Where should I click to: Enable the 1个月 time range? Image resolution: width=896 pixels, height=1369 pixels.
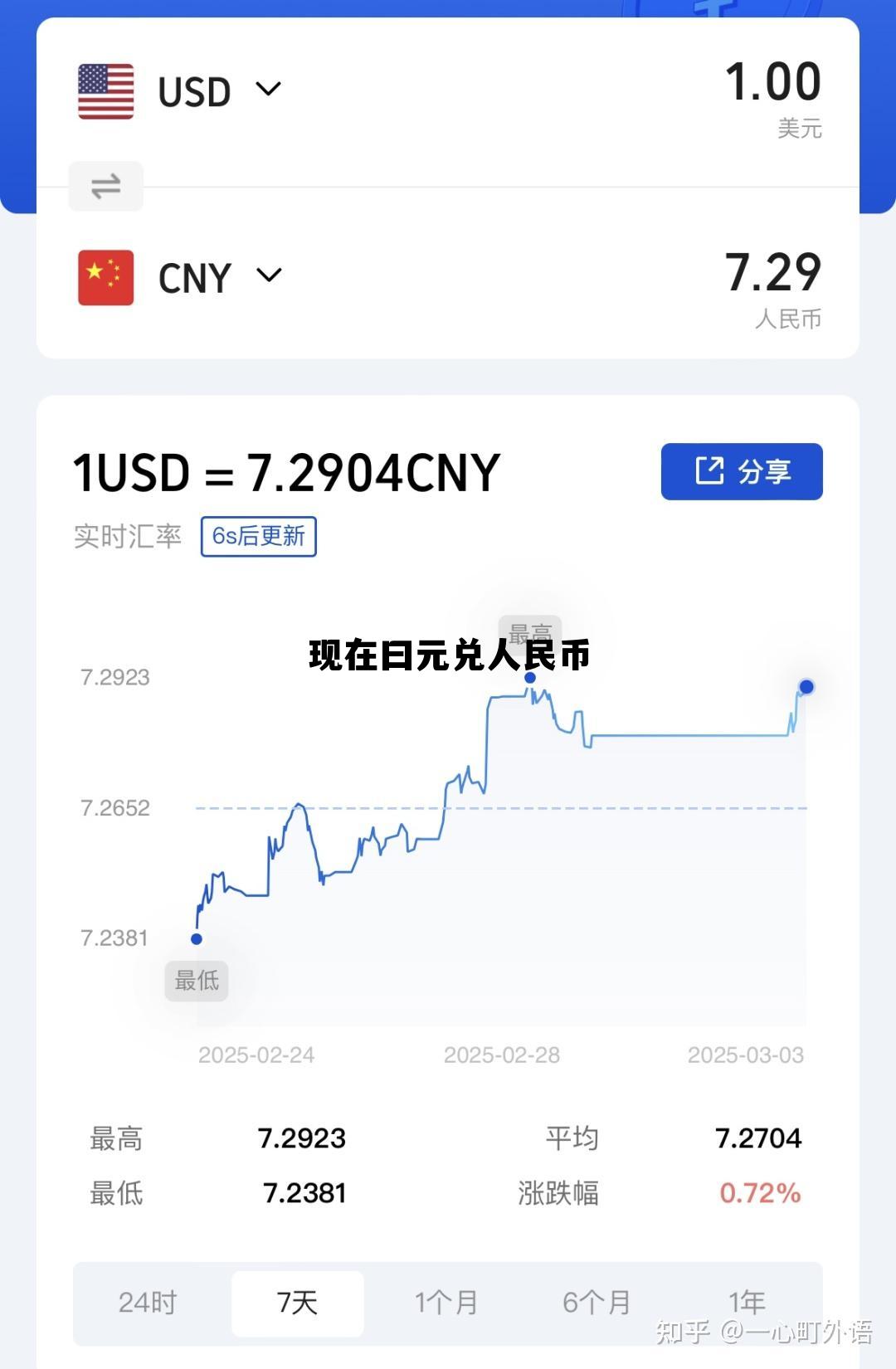(x=446, y=1303)
